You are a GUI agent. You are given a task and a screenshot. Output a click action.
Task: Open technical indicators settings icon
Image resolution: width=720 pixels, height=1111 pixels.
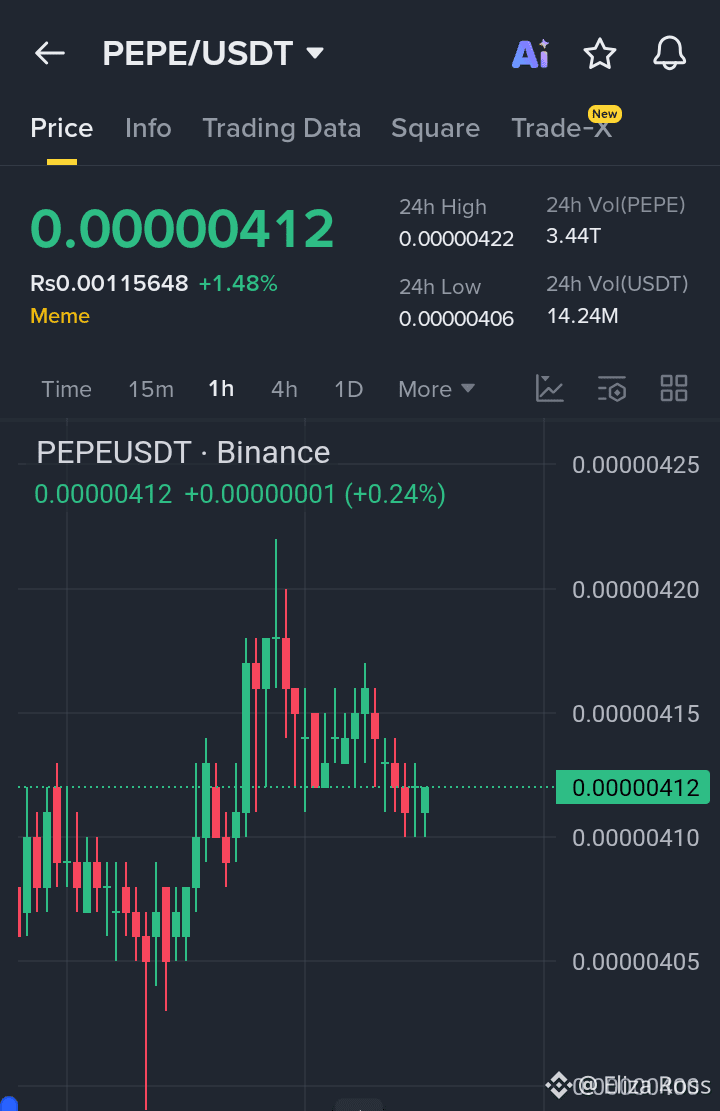pos(611,389)
